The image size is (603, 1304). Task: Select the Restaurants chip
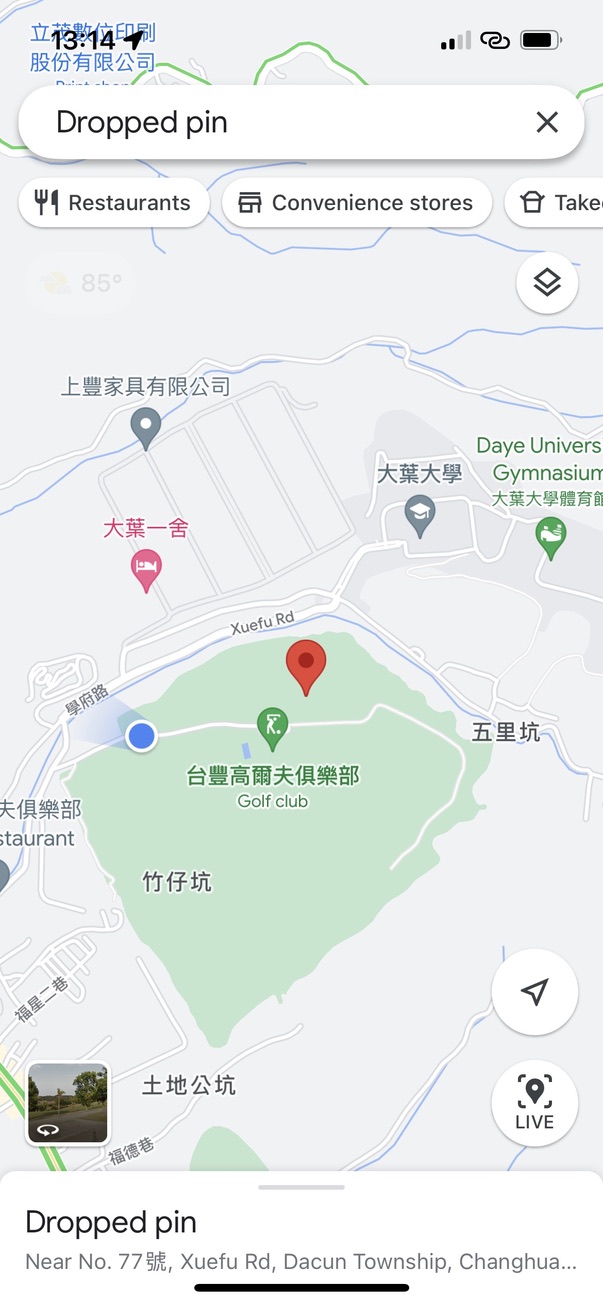pyautogui.click(x=114, y=203)
